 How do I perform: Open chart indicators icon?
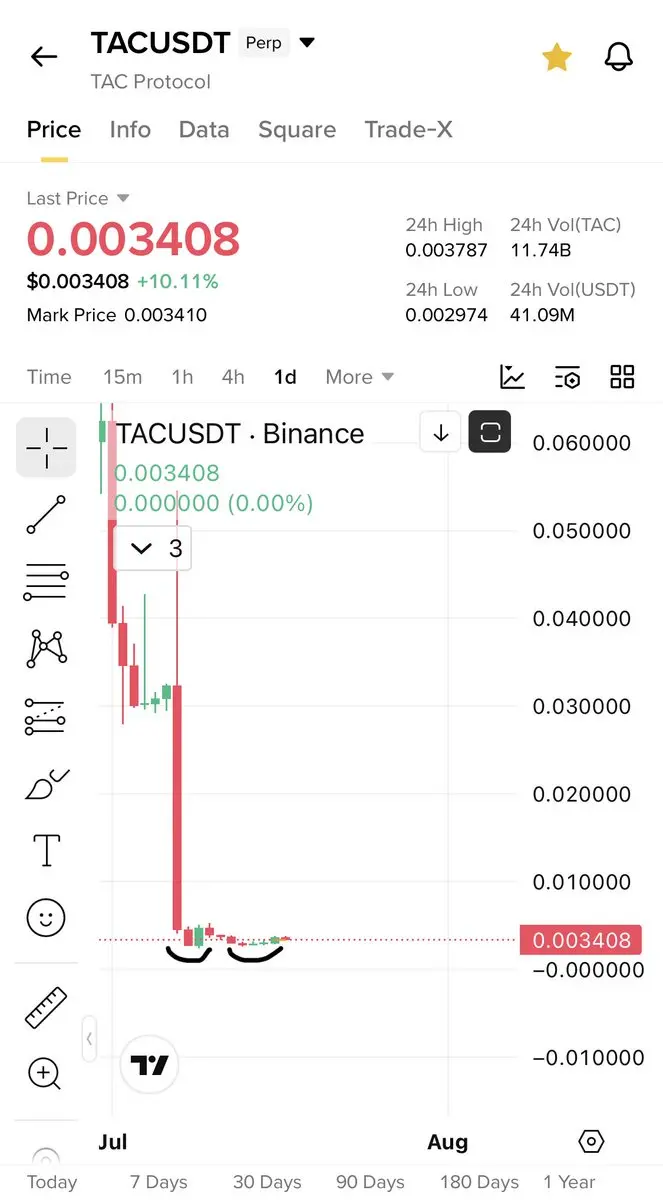(513, 377)
